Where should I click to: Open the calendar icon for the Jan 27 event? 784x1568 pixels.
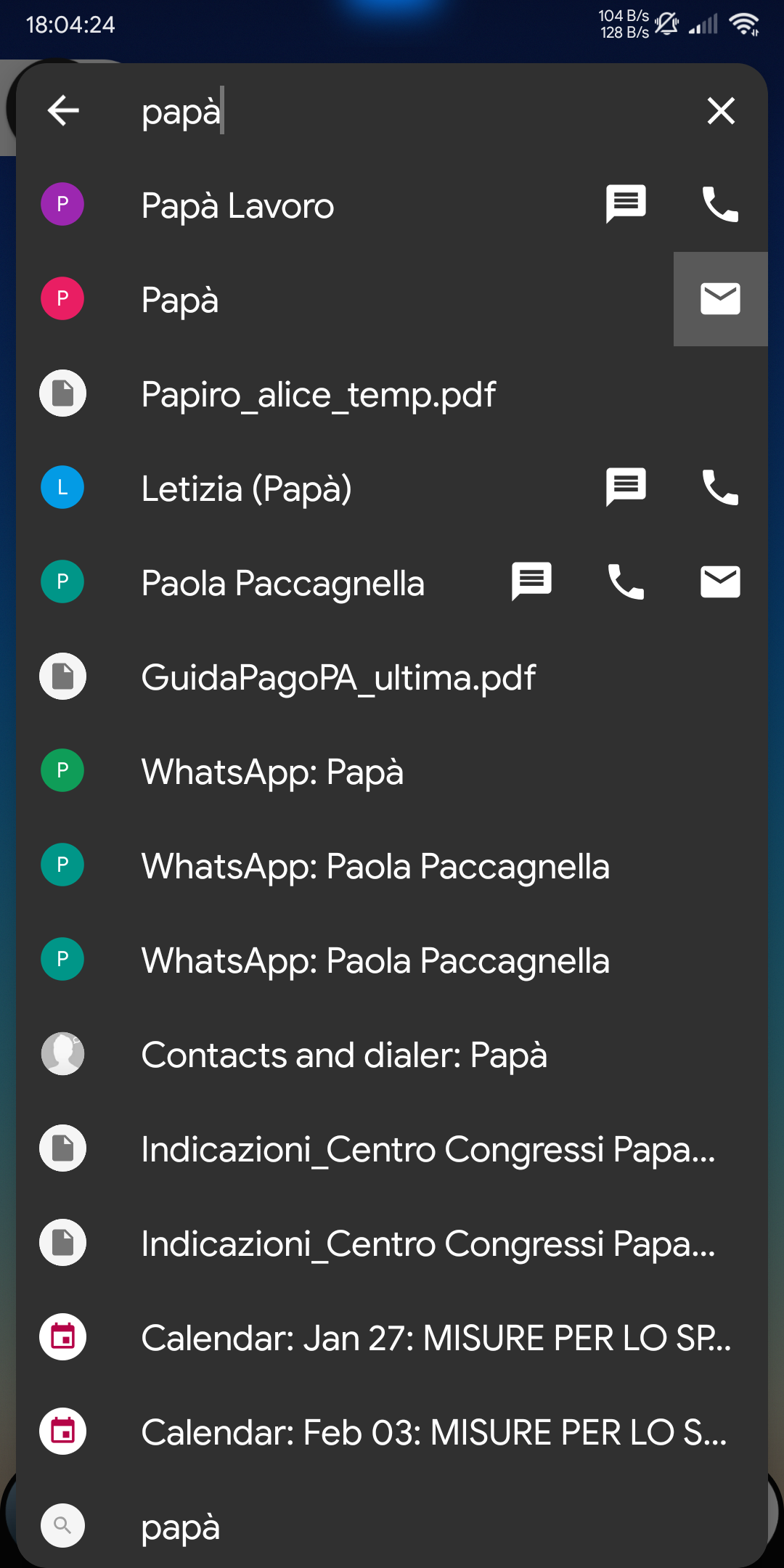62,1336
